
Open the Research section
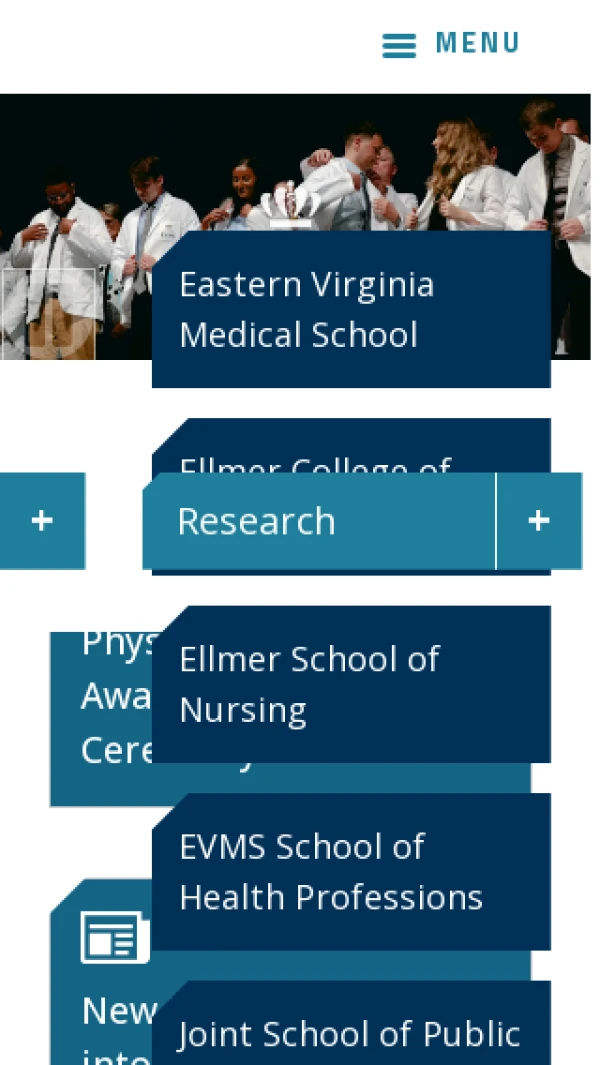pos(318,521)
